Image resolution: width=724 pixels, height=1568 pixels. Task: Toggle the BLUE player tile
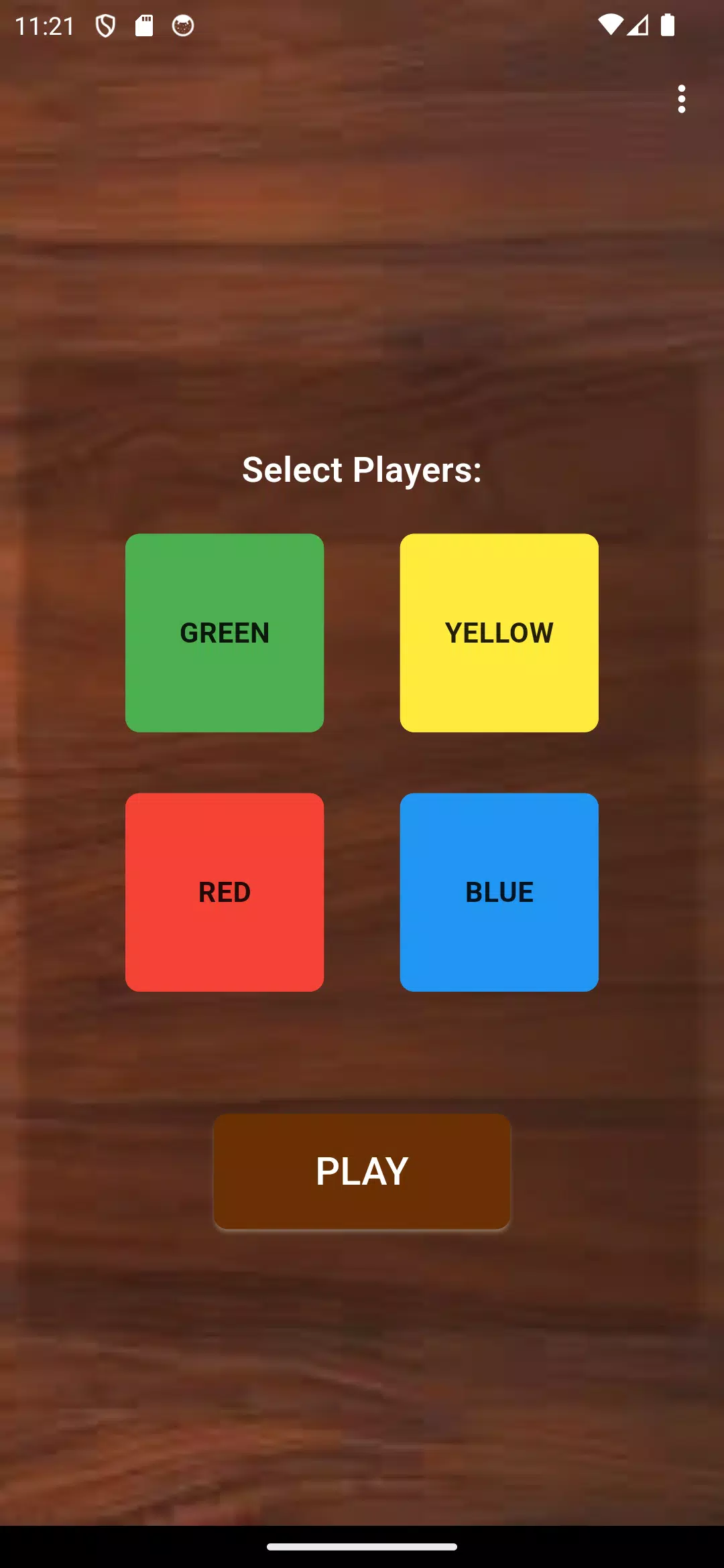tap(499, 892)
